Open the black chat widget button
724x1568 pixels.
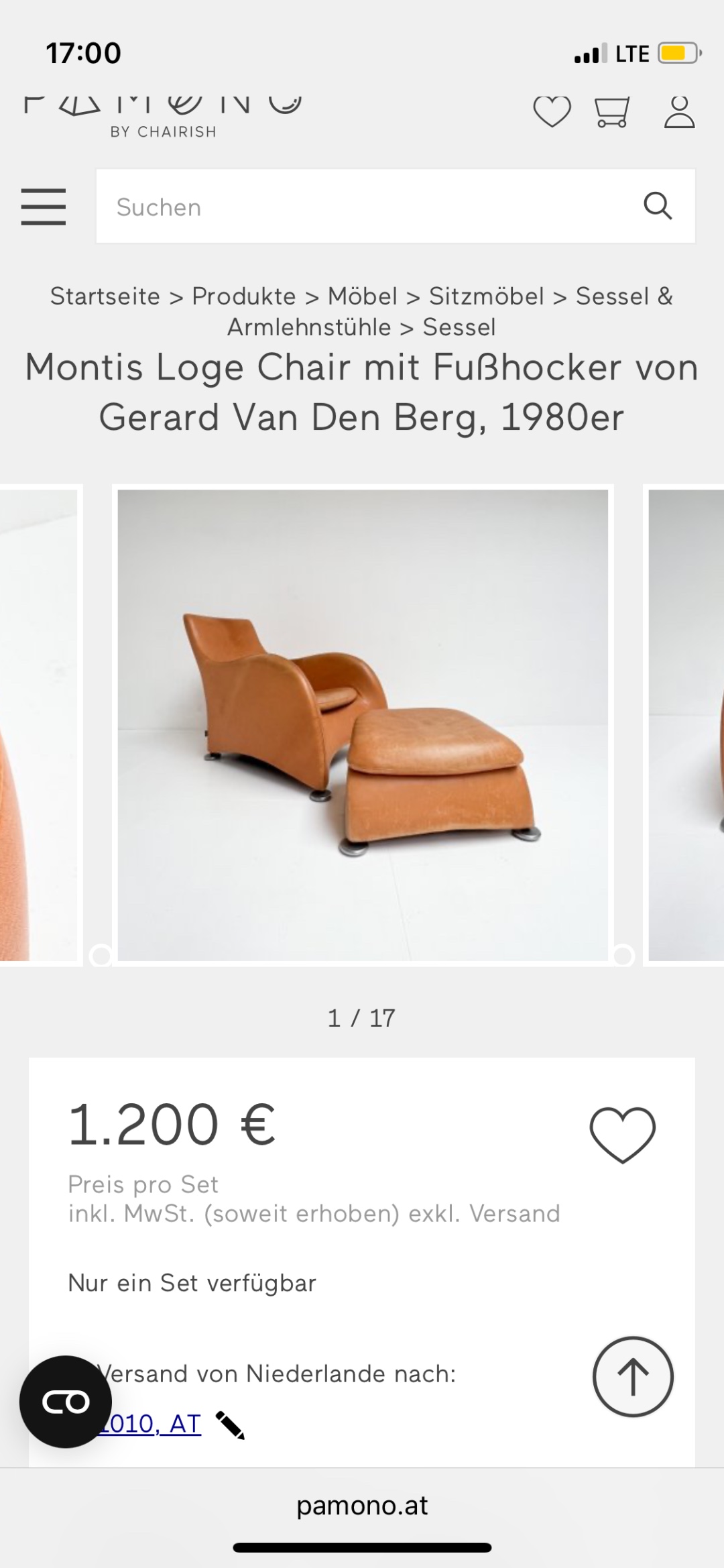point(66,1402)
